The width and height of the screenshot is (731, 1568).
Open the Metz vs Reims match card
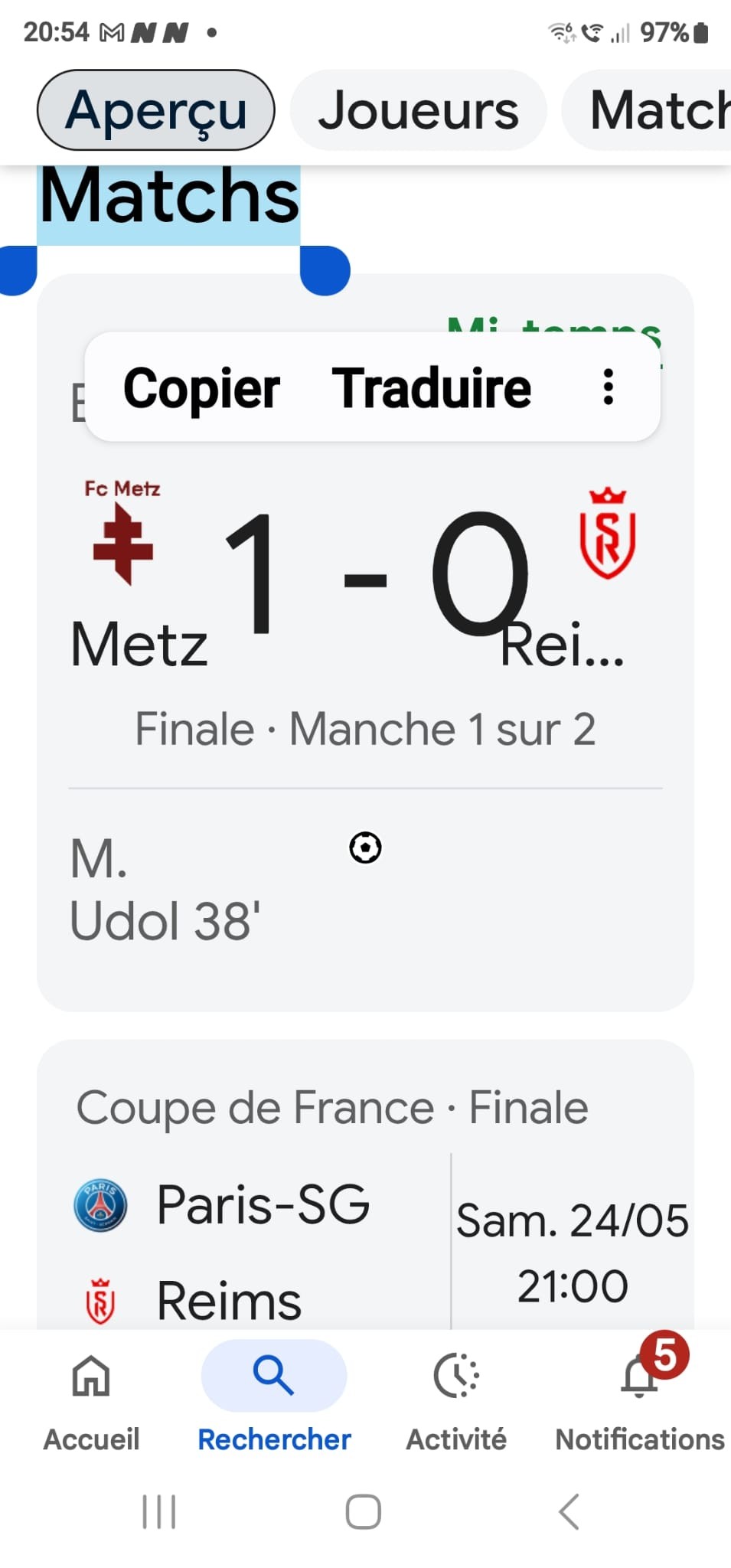(x=365, y=642)
